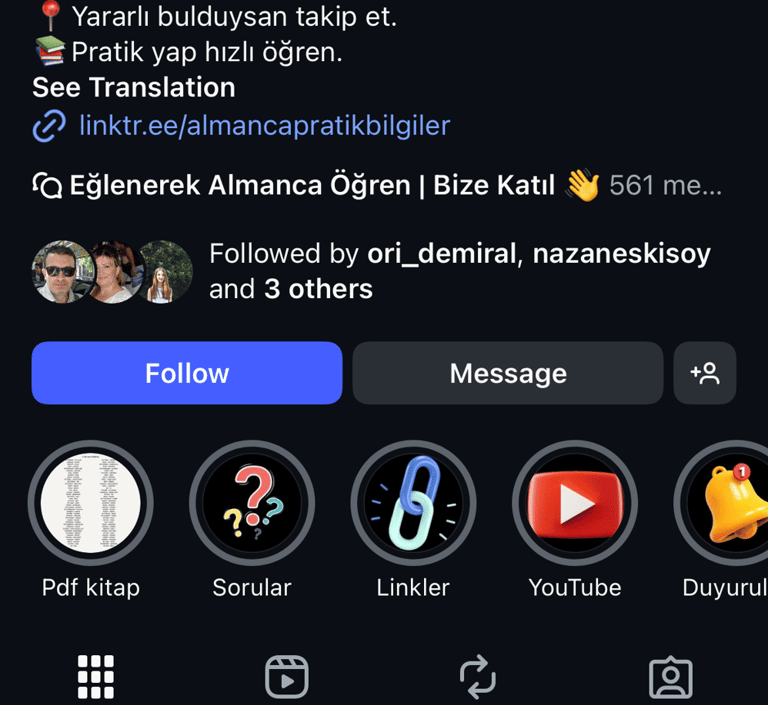768x705 pixels.
Task: Switch to the reposts tab
Action: [478, 677]
